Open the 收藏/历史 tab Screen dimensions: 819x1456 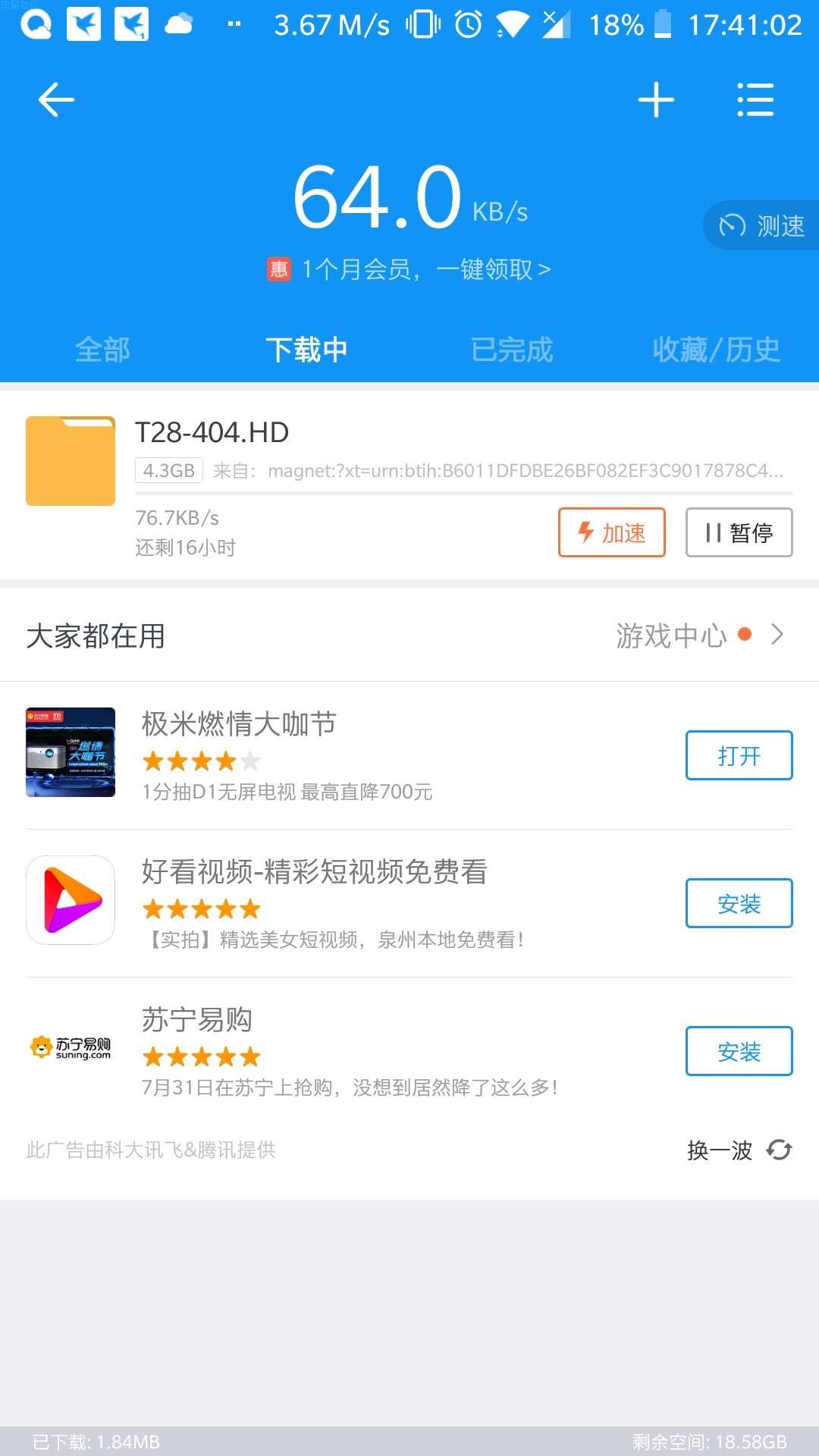click(x=717, y=350)
